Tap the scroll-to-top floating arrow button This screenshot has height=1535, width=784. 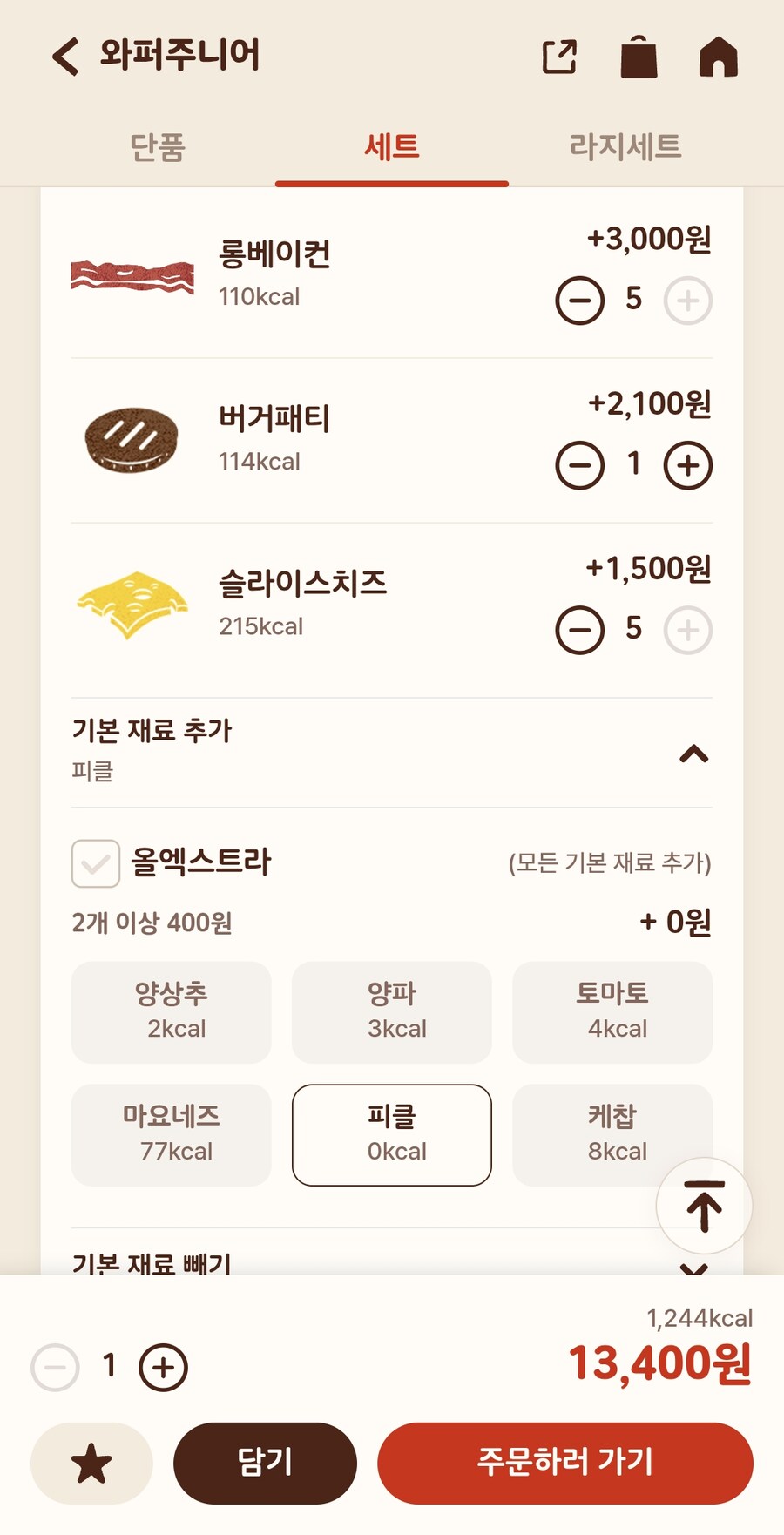click(702, 1205)
